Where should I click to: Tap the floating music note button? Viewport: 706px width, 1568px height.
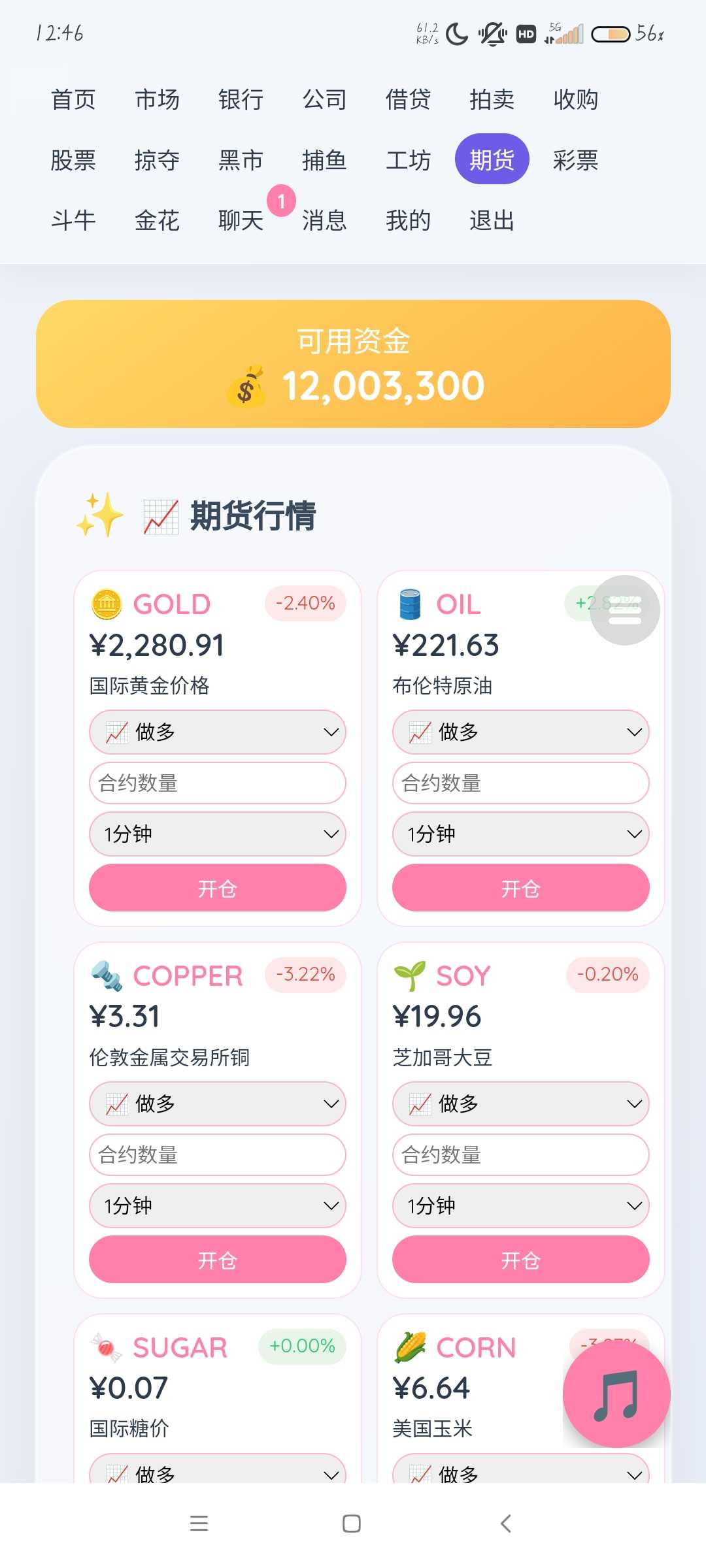[x=616, y=1394]
